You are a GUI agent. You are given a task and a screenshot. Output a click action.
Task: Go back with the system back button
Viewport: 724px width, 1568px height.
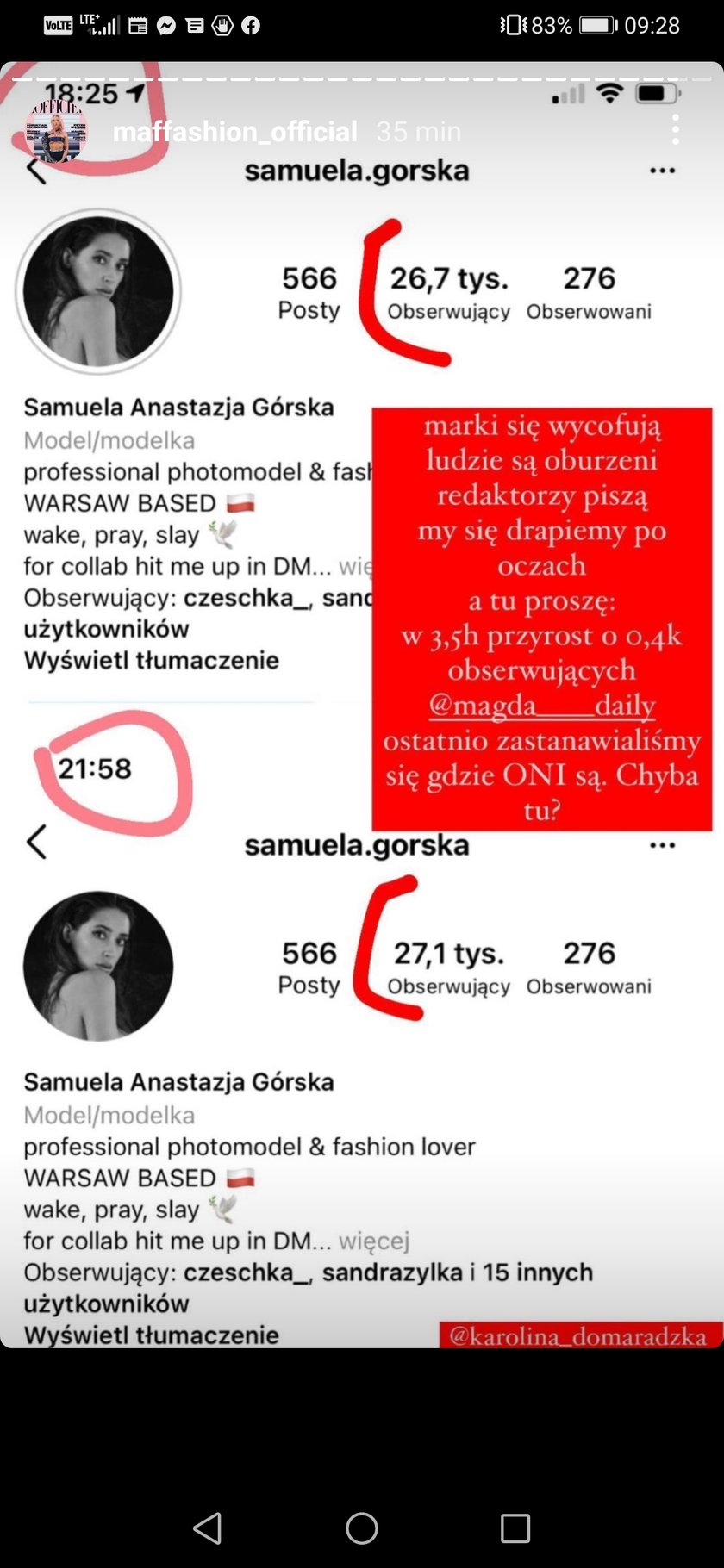208,1528
